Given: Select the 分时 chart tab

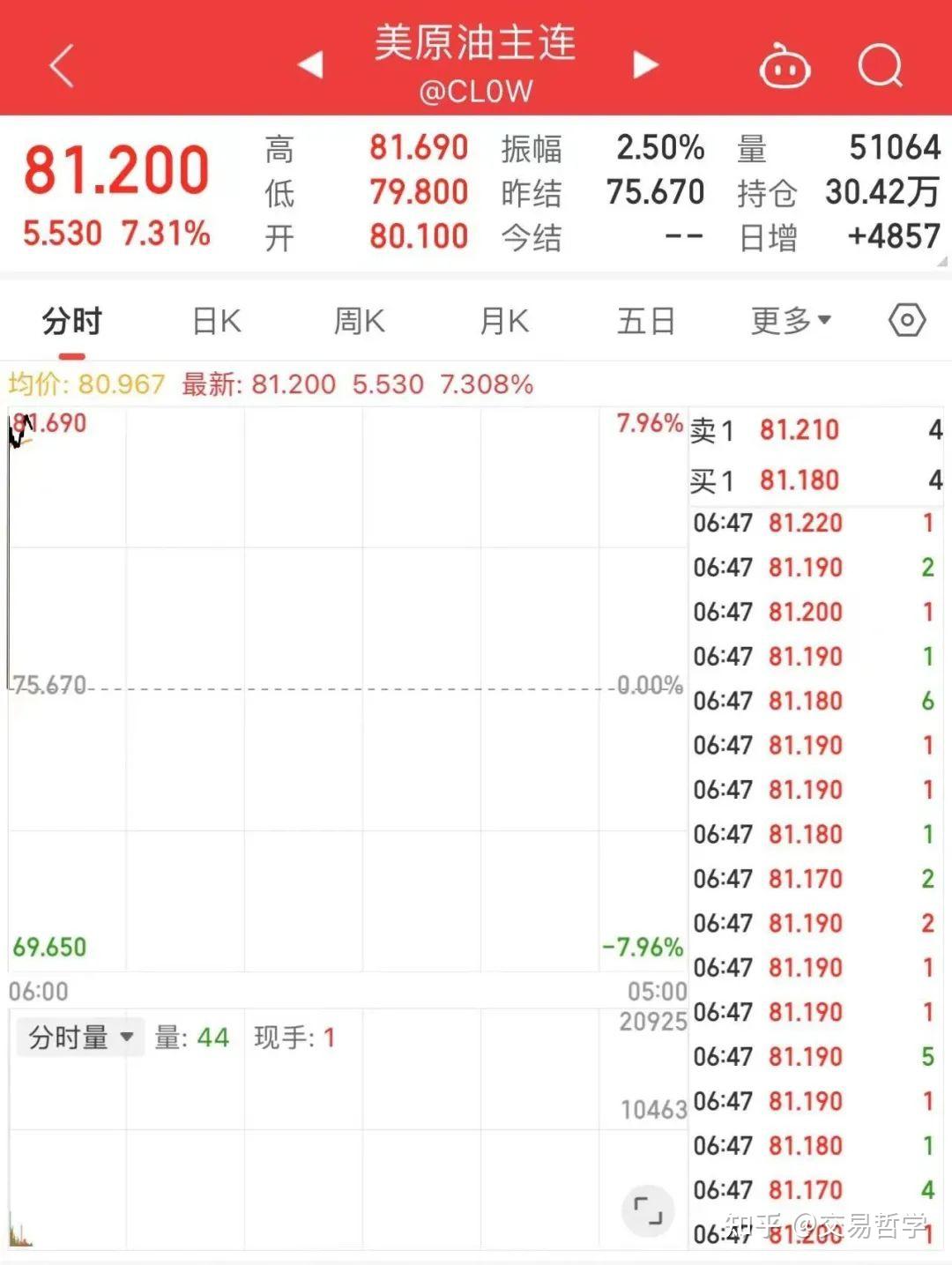Looking at the screenshot, I should [72, 322].
